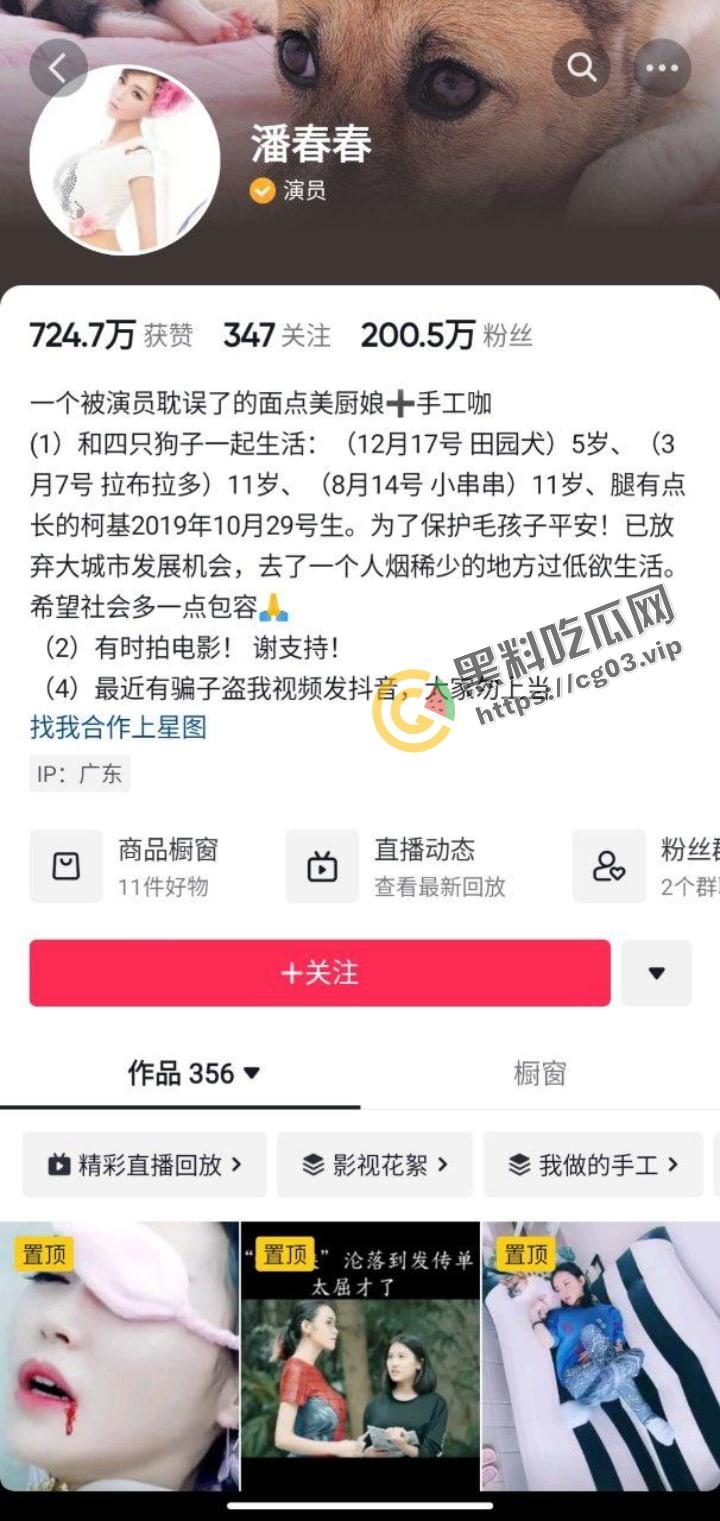720x1521 pixels.
Task: Open search on this profile
Action: tap(581, 68)
